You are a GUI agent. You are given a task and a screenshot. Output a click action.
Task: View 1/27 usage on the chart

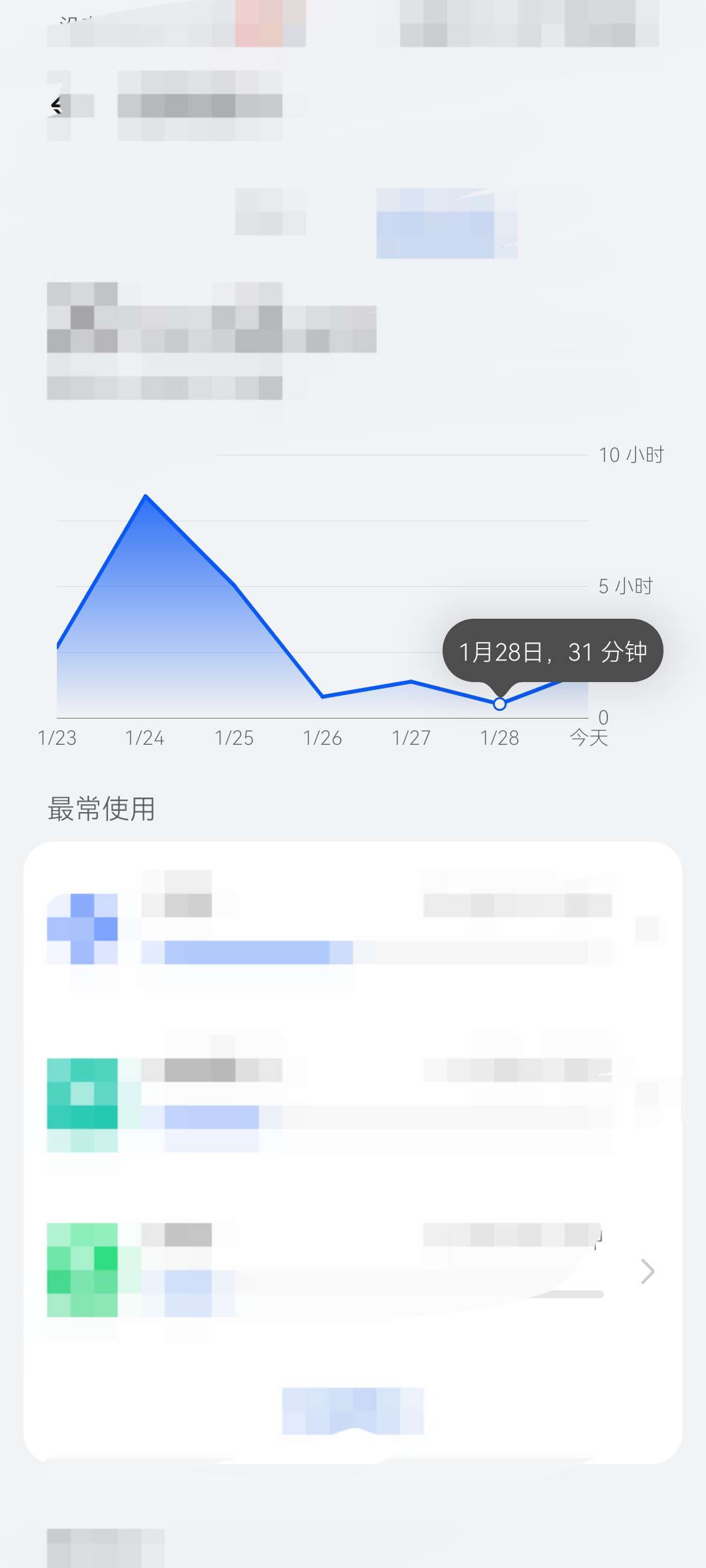[411, 681]
